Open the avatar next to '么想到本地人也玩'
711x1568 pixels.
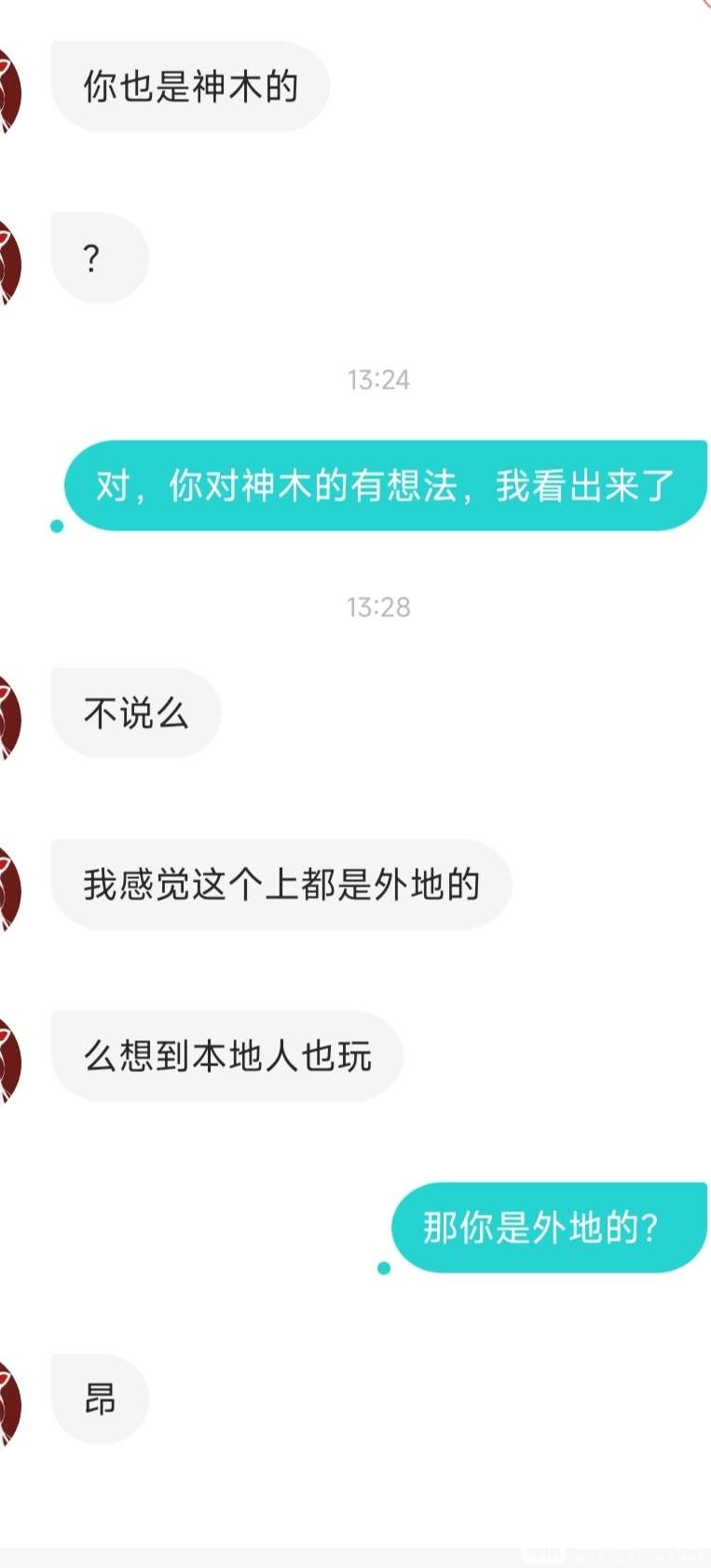(7, 1057)
